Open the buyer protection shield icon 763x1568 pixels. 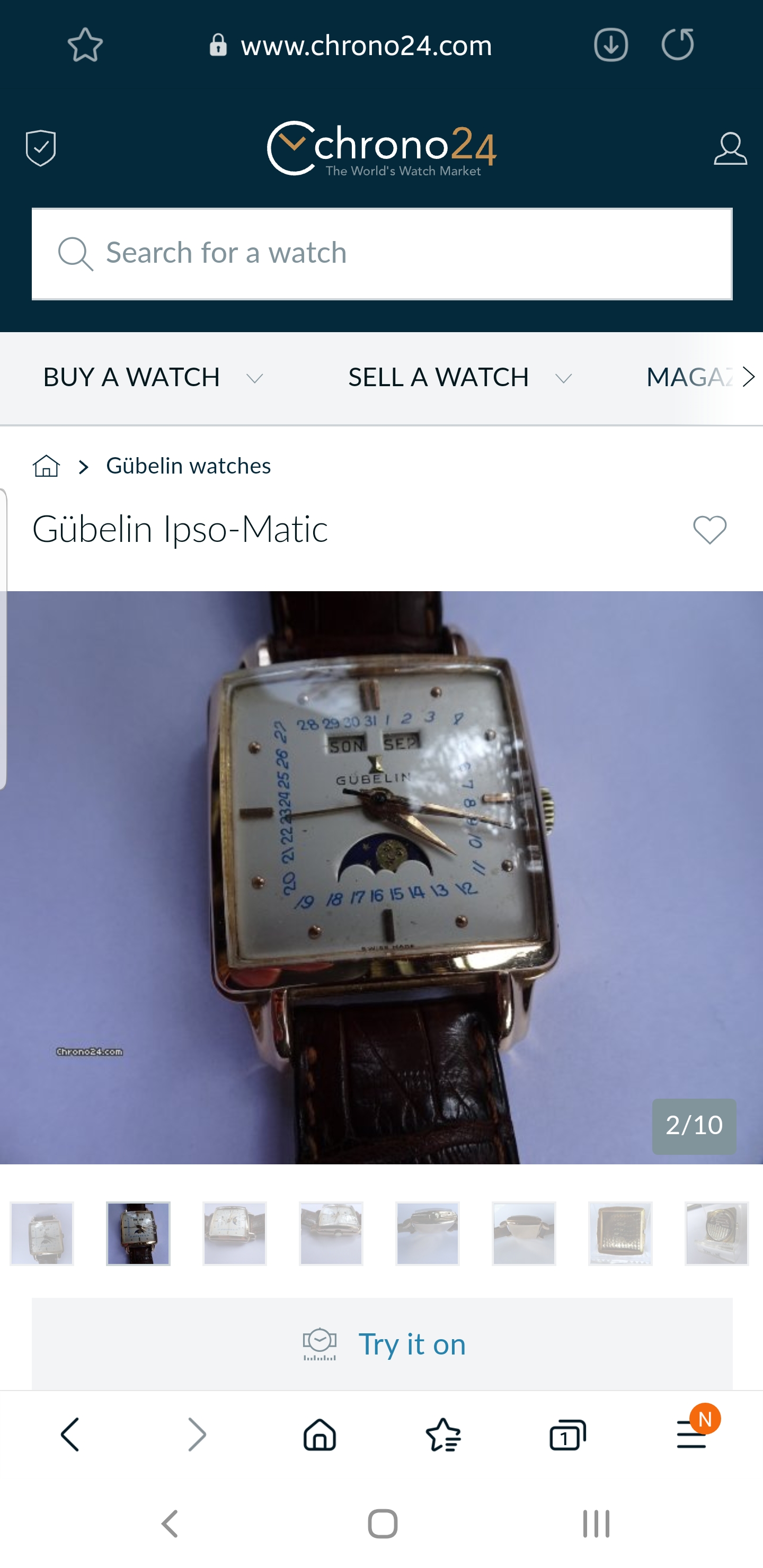(41, 148)
